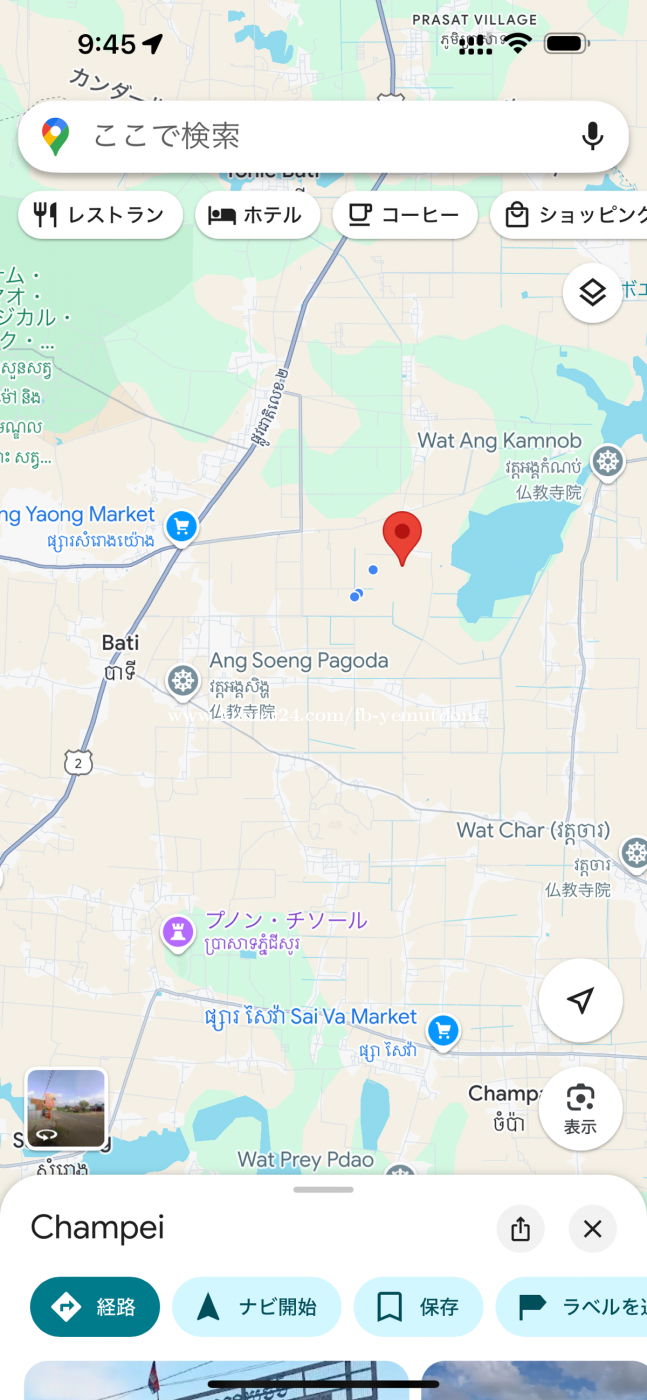Open the 表示 live view camera button

(x=581, y=1108)
